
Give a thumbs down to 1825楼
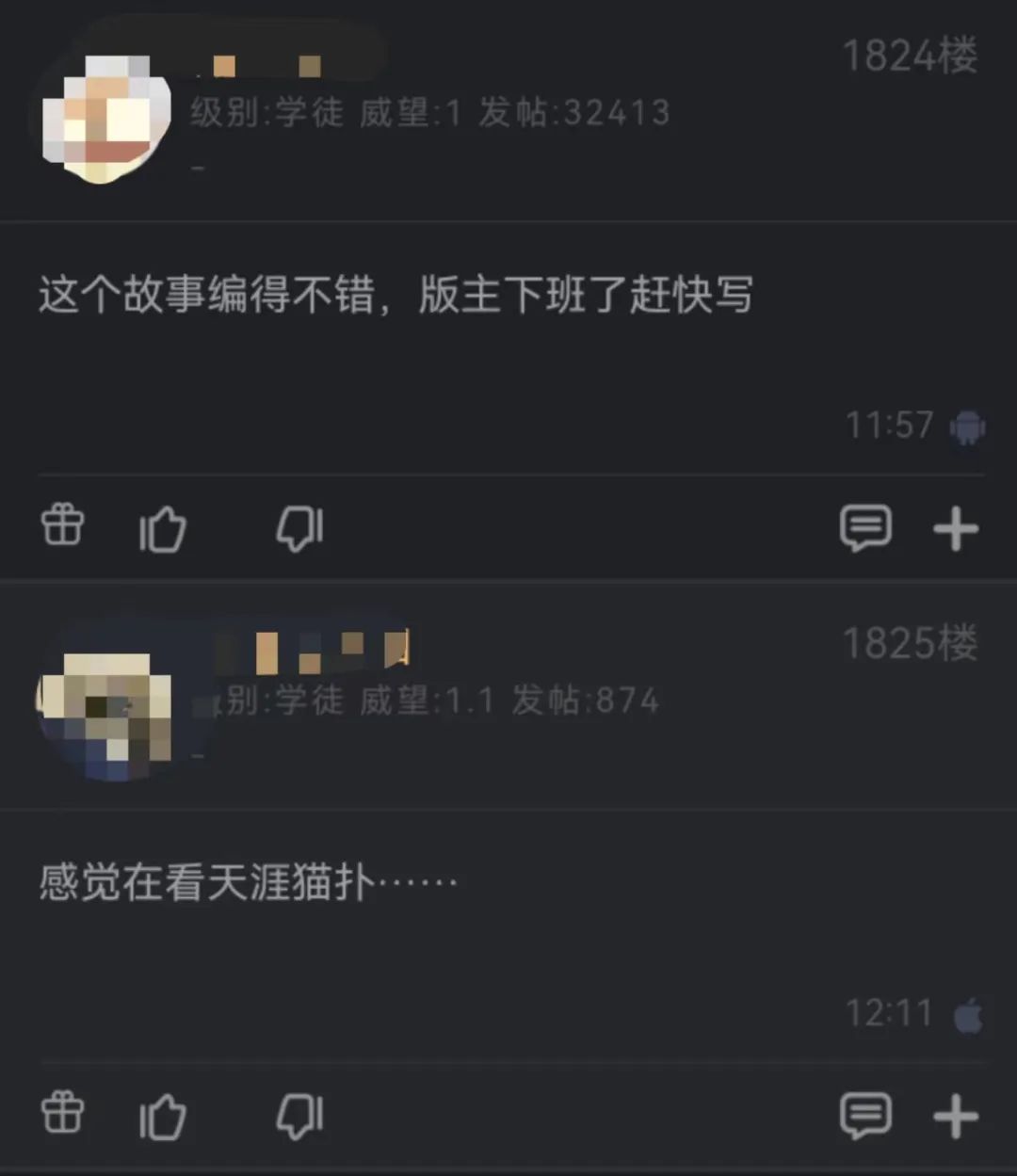pyautogui.click(x=299, y=1117)
